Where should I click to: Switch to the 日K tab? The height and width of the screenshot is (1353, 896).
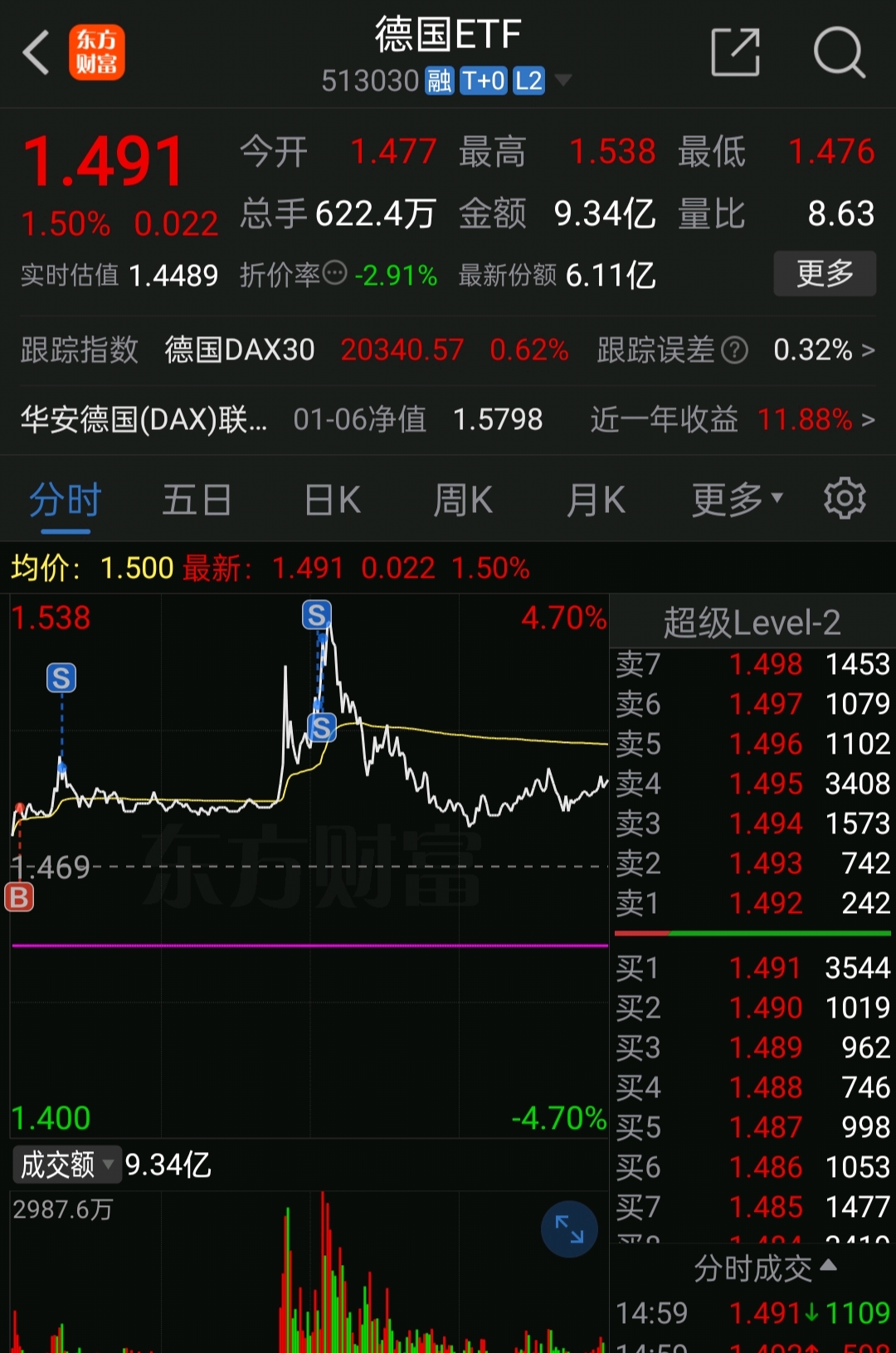[x=332, y=499]
